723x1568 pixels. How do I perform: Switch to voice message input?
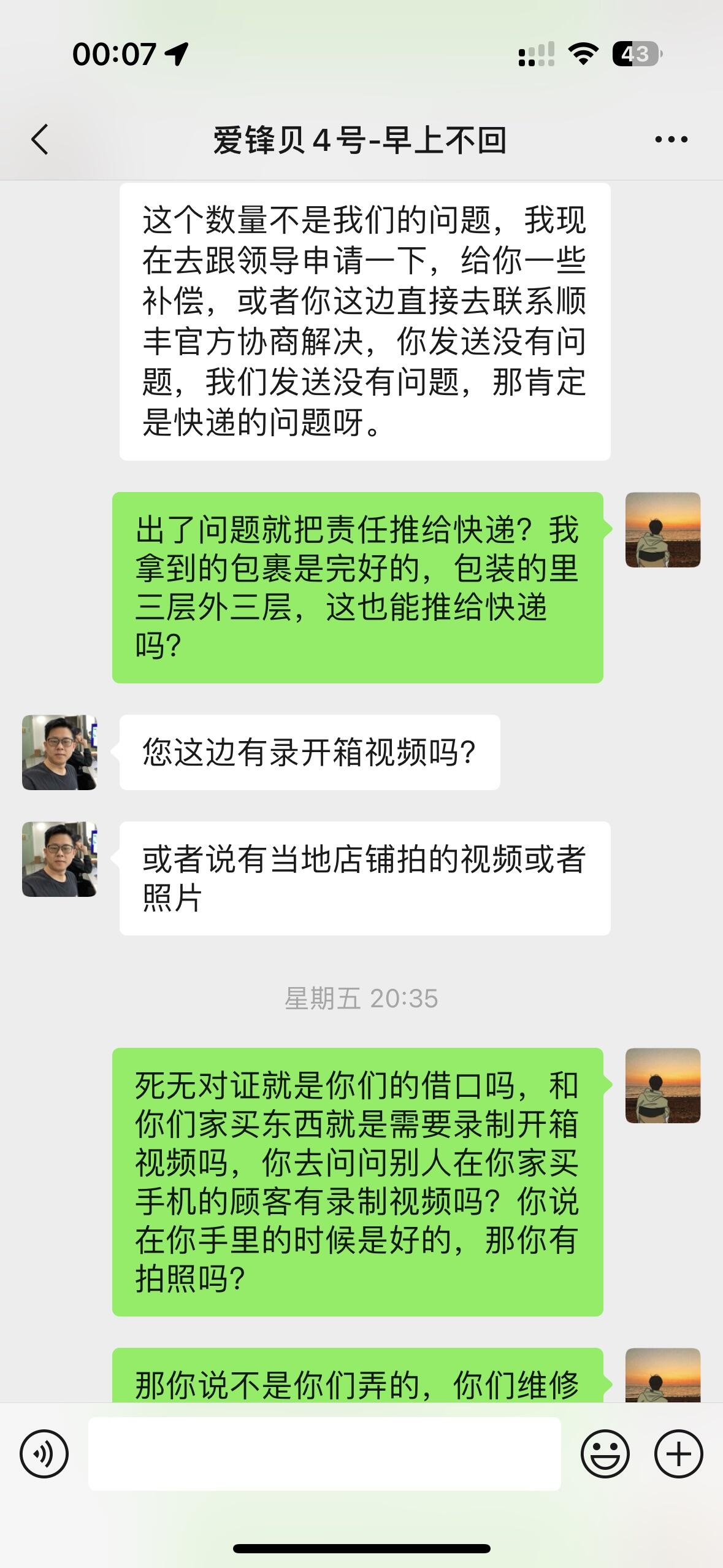[44, 1454]
